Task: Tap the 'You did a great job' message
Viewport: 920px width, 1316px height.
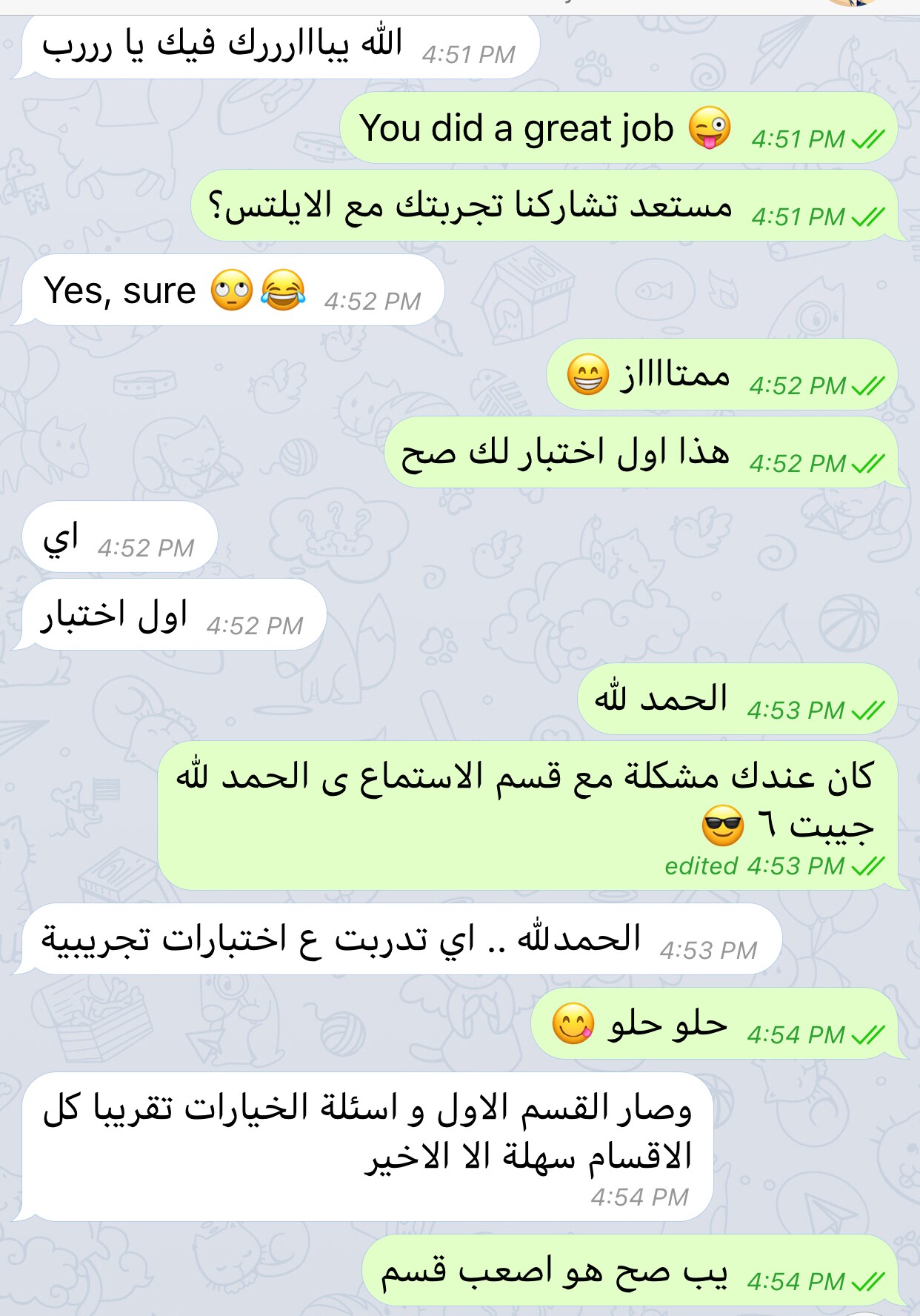Action: 519,129
